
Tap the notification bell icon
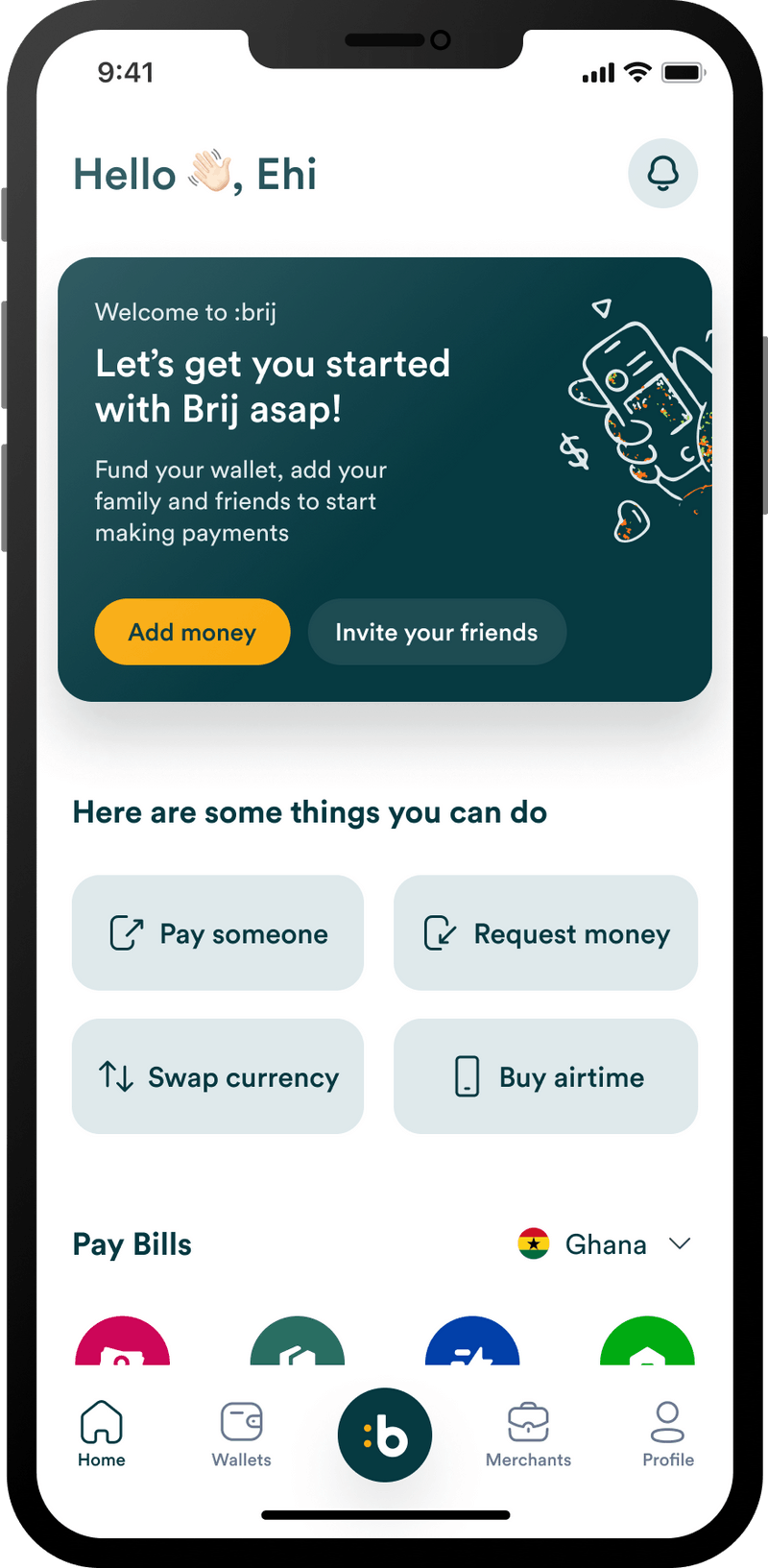[662, 174]
